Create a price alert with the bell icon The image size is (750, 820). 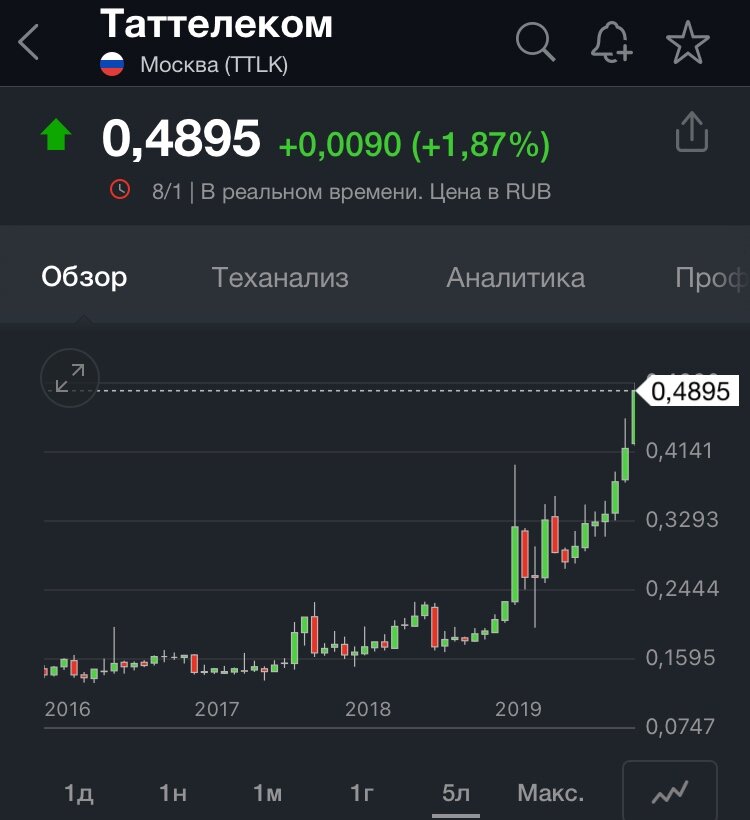[611, 42]
